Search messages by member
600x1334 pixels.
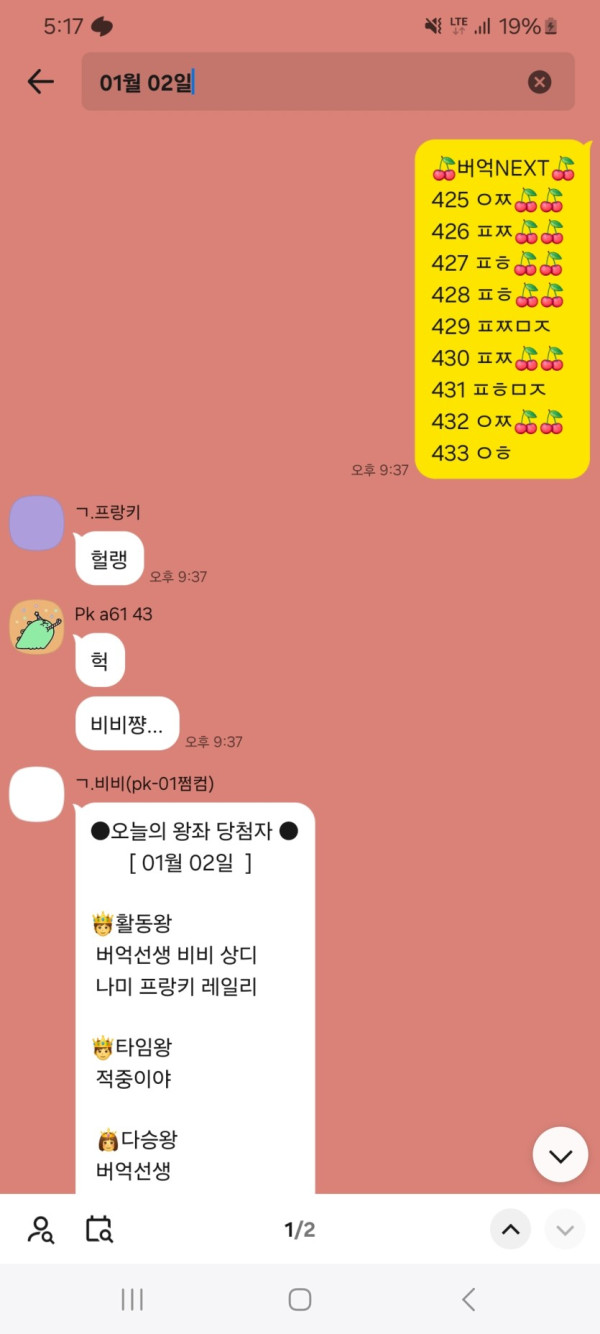click(x=41, y=1229)
